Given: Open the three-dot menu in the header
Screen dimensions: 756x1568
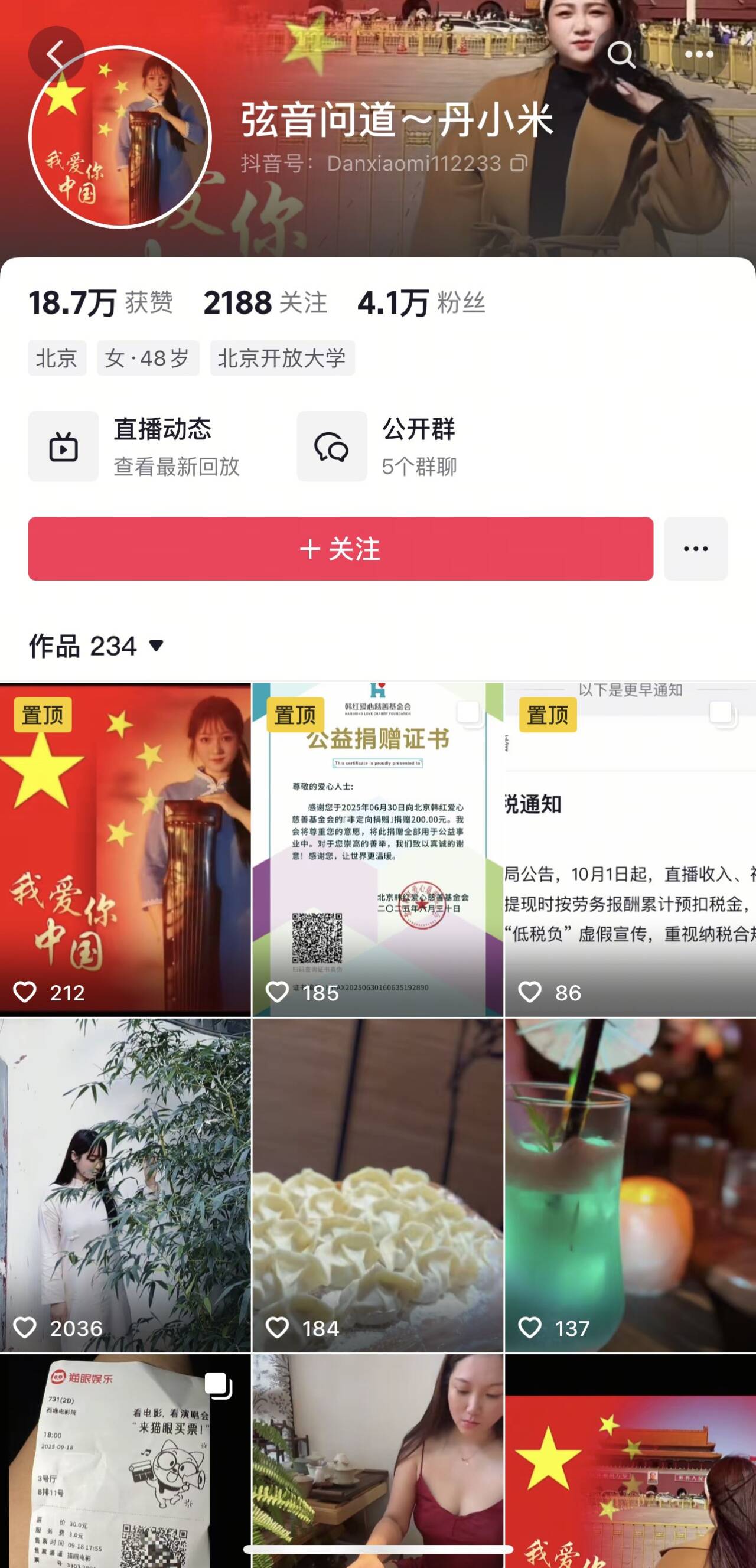Looking at the screenshot, I should tap(699, 54).
